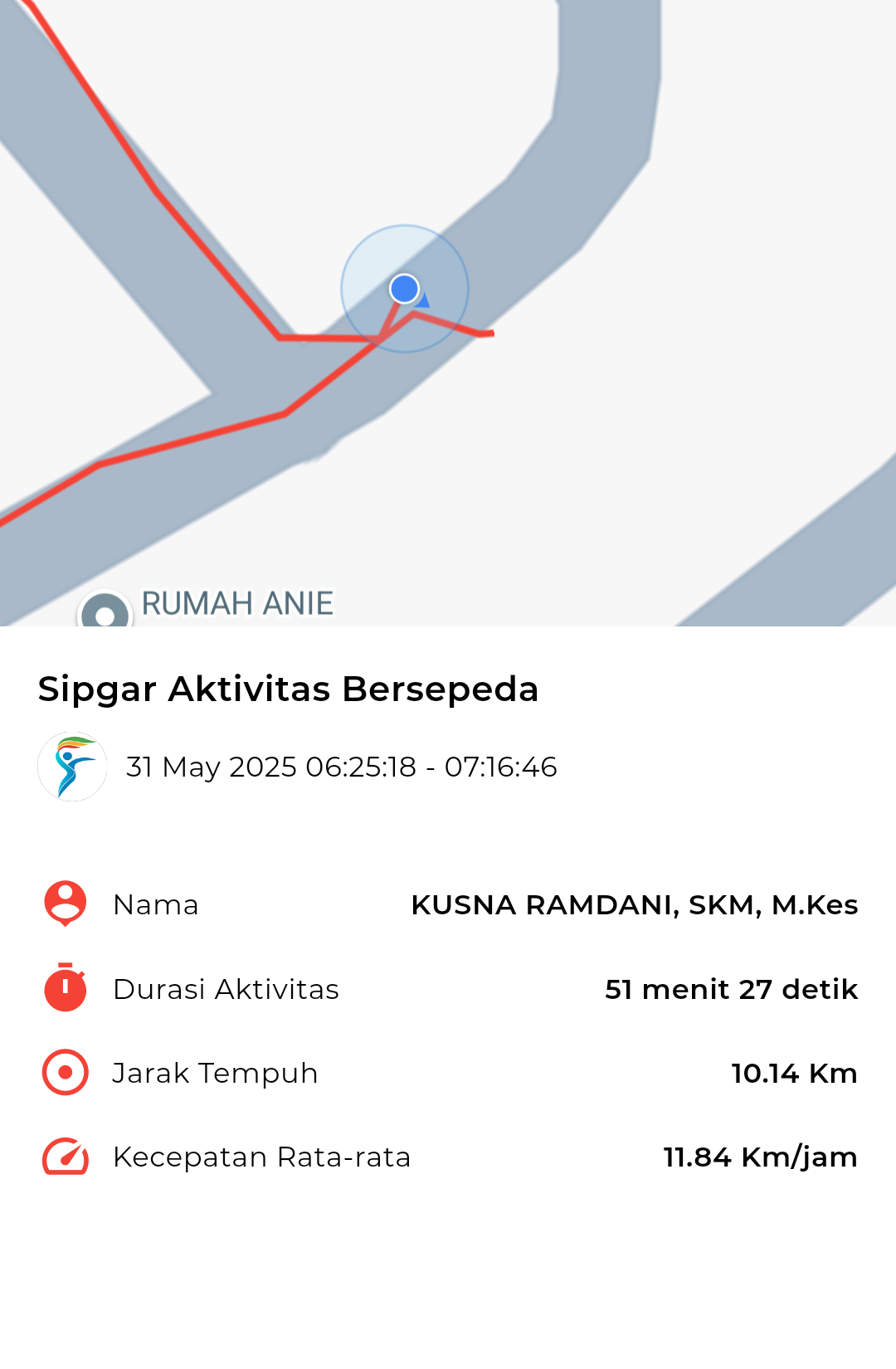Screen dimensions: 896x1369
Task: Click the 11.84 Km/jam average speed value
Action: click(759, 1156)
